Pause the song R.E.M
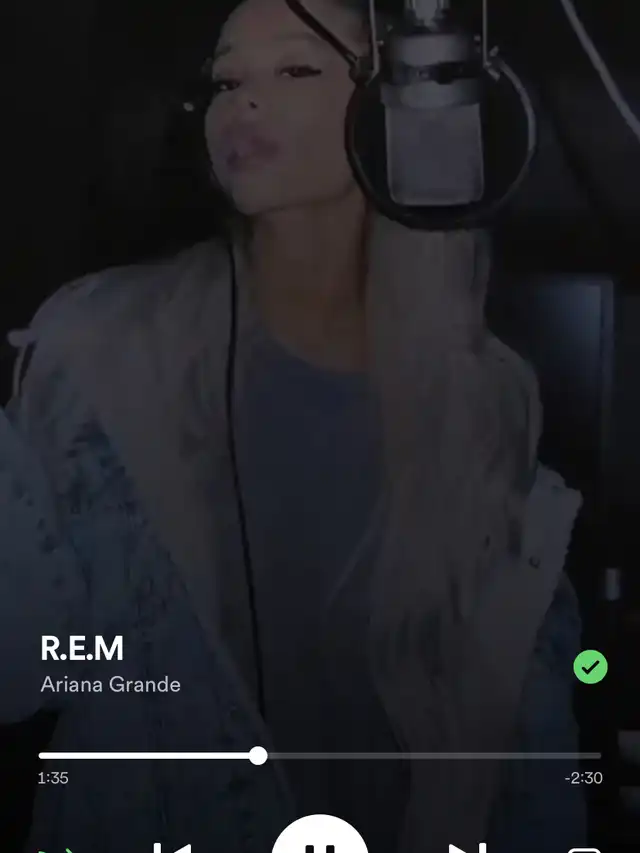 [320, 834]
